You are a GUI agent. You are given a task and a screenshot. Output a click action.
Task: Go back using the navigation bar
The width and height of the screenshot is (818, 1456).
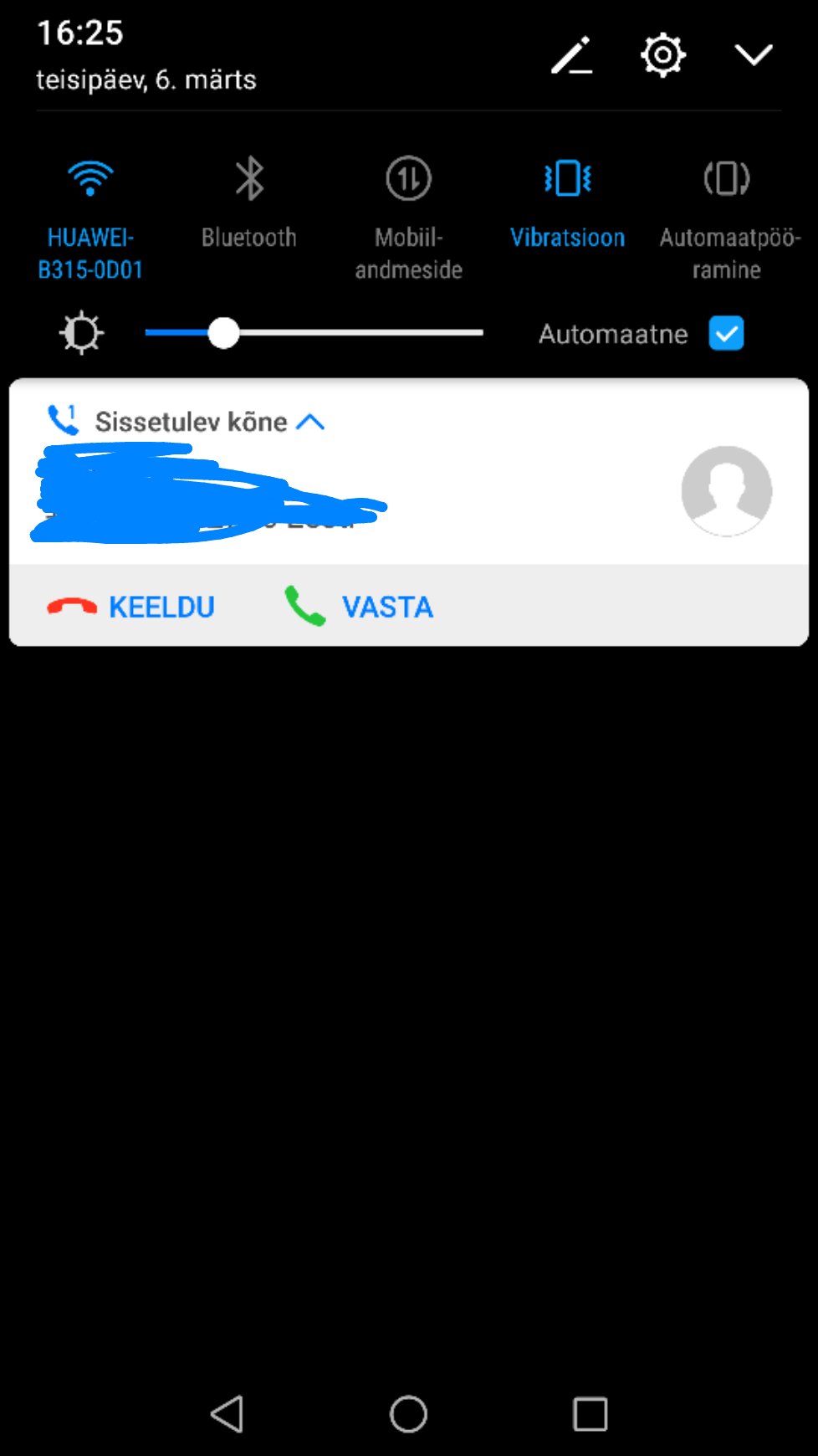[x=227, y=1413]
